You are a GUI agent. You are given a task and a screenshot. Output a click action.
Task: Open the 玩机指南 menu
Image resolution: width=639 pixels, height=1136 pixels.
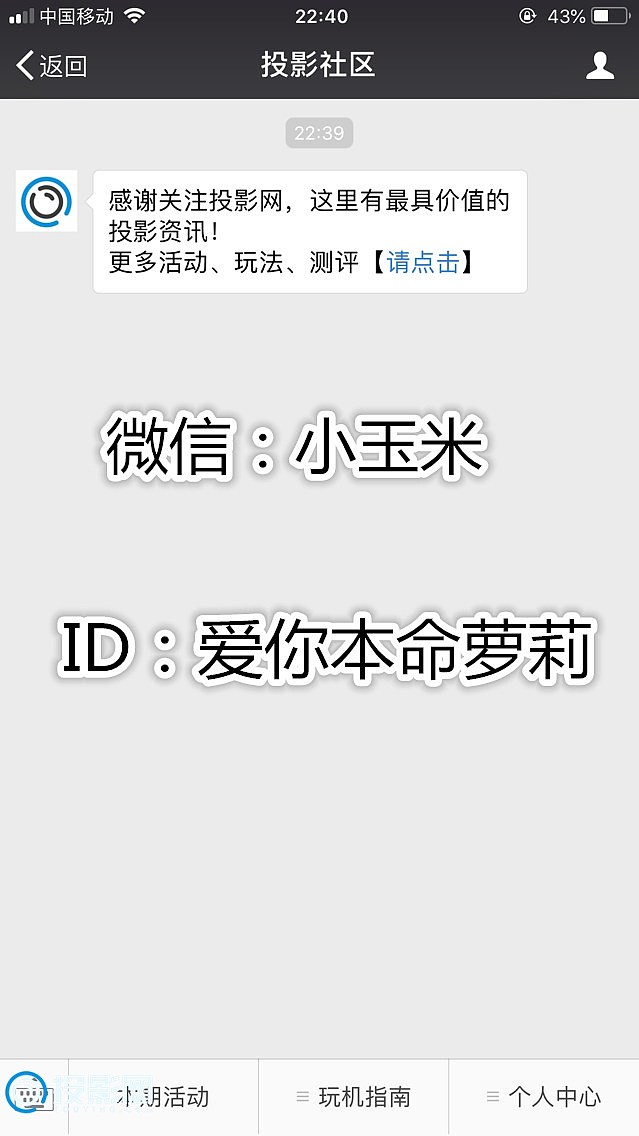point(353,1097)
